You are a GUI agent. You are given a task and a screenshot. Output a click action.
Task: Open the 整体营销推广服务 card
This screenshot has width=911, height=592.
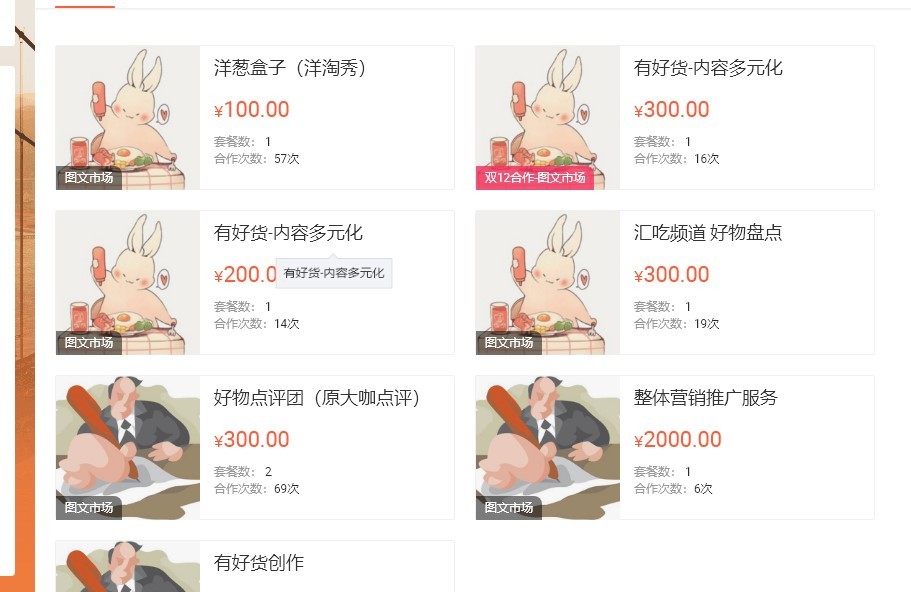point(706,399)
